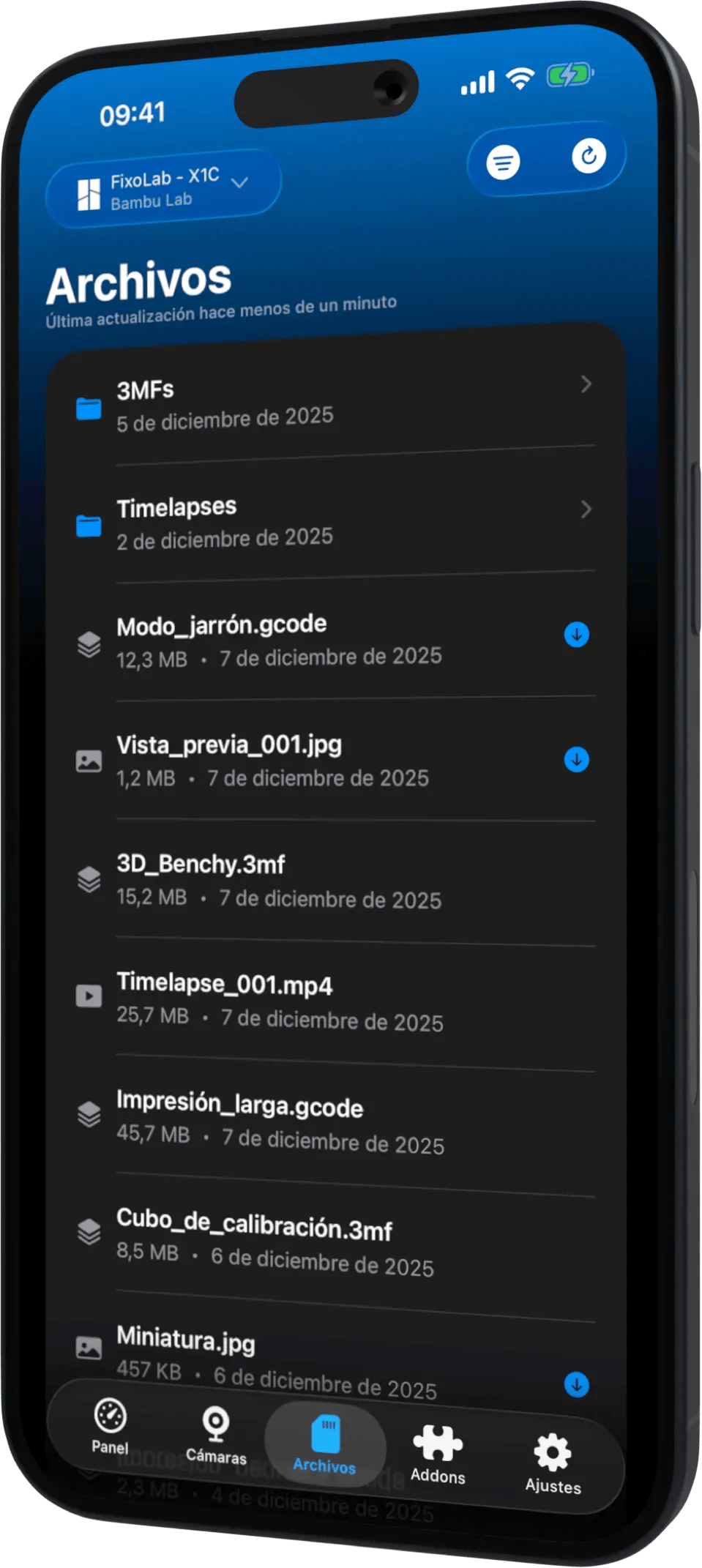The image size is (702, 1568).
Task: Download Modo_jarrón.gcode via its download toggle
Action: 577,636
